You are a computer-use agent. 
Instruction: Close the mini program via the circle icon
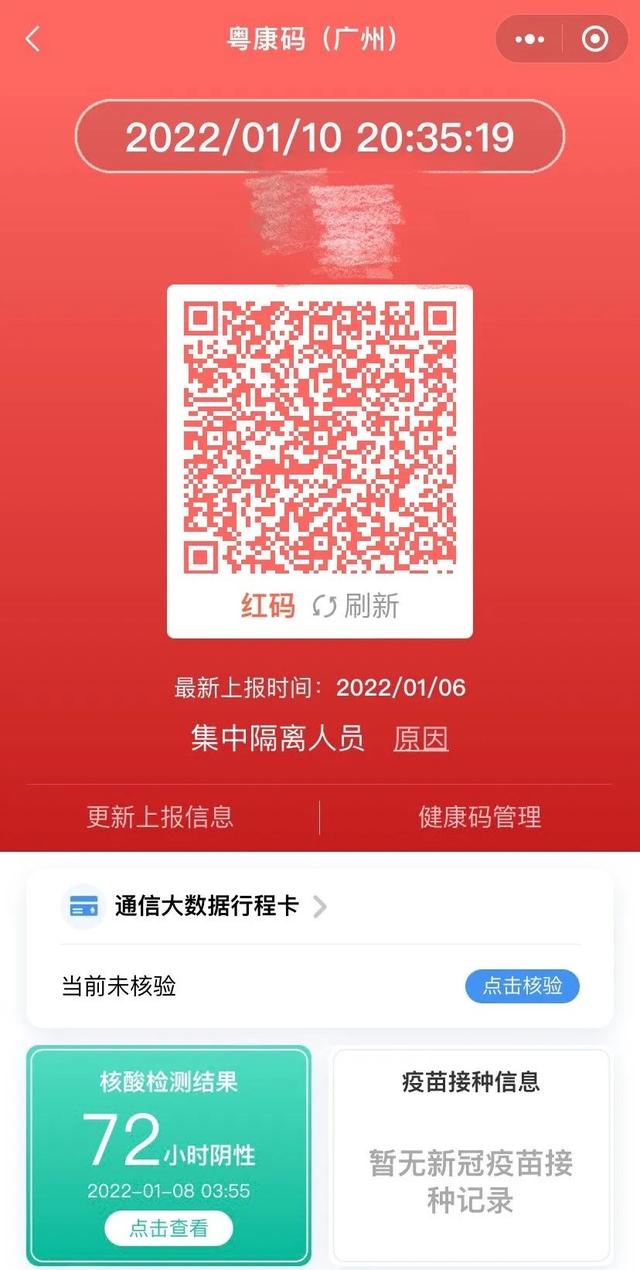pyautogui.click(x=594, y=40)
